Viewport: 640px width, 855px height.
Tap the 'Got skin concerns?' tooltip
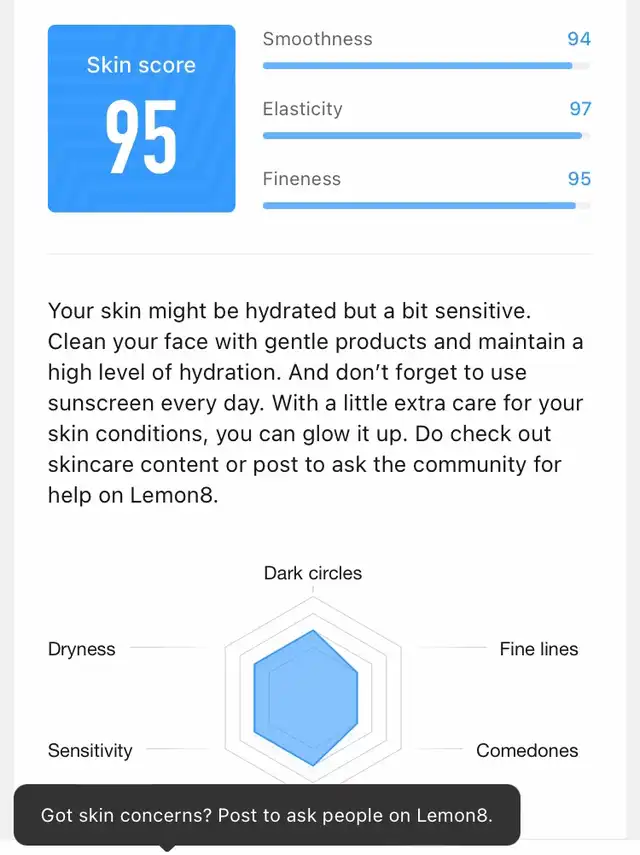267,815
